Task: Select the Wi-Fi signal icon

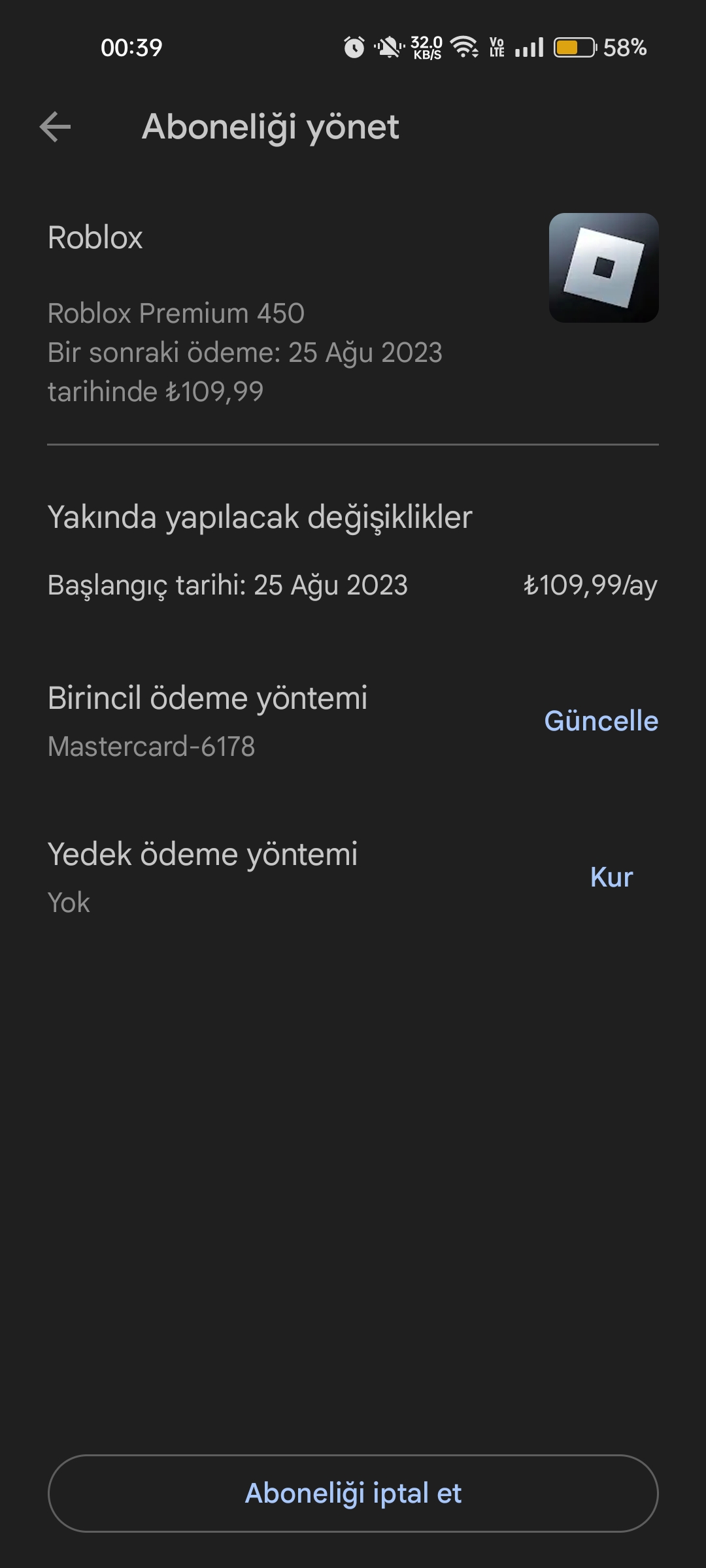Action: pyautogui.click(x=465, y=46)
